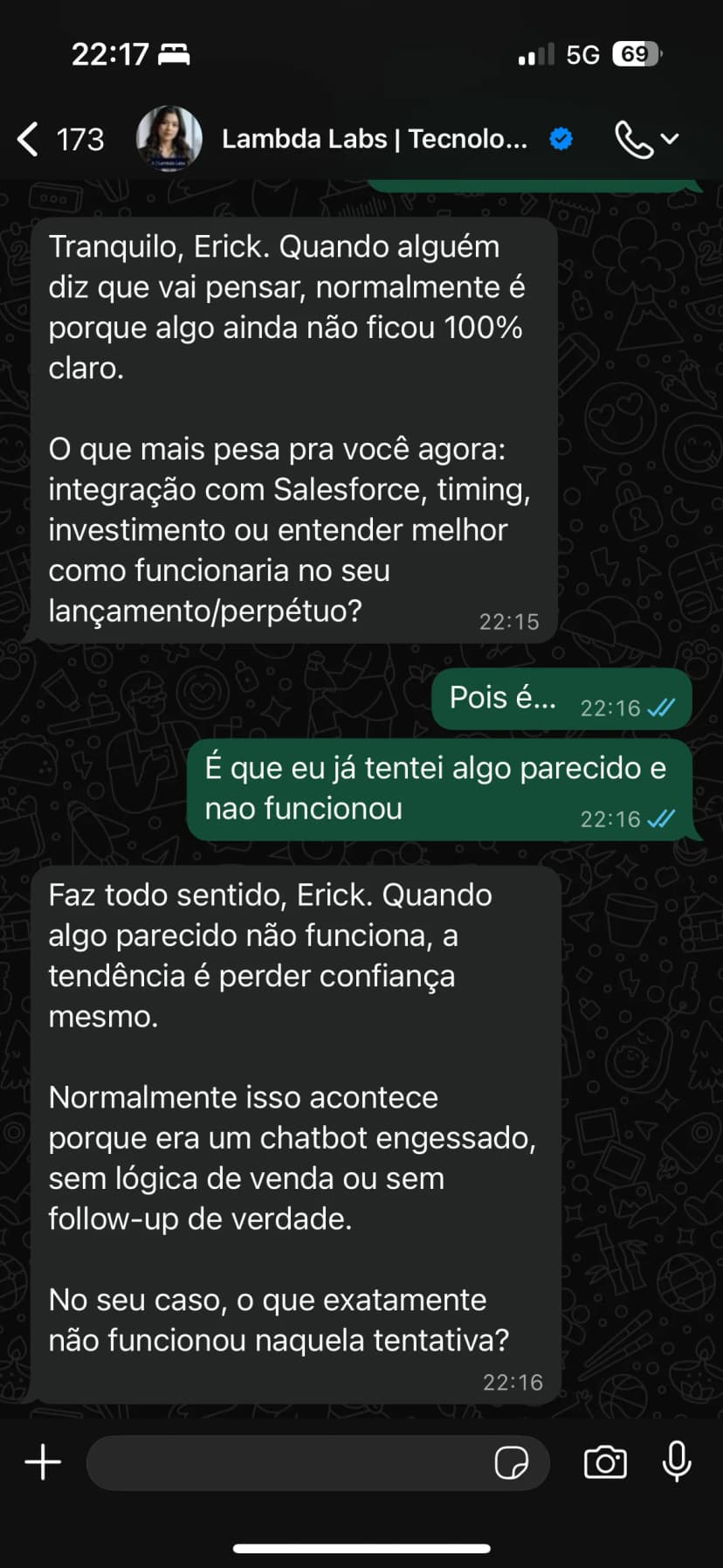Tap the cellular signal indicator in the status bar
The width and height of the screenshot is (723, 1568).
[534, 54]
